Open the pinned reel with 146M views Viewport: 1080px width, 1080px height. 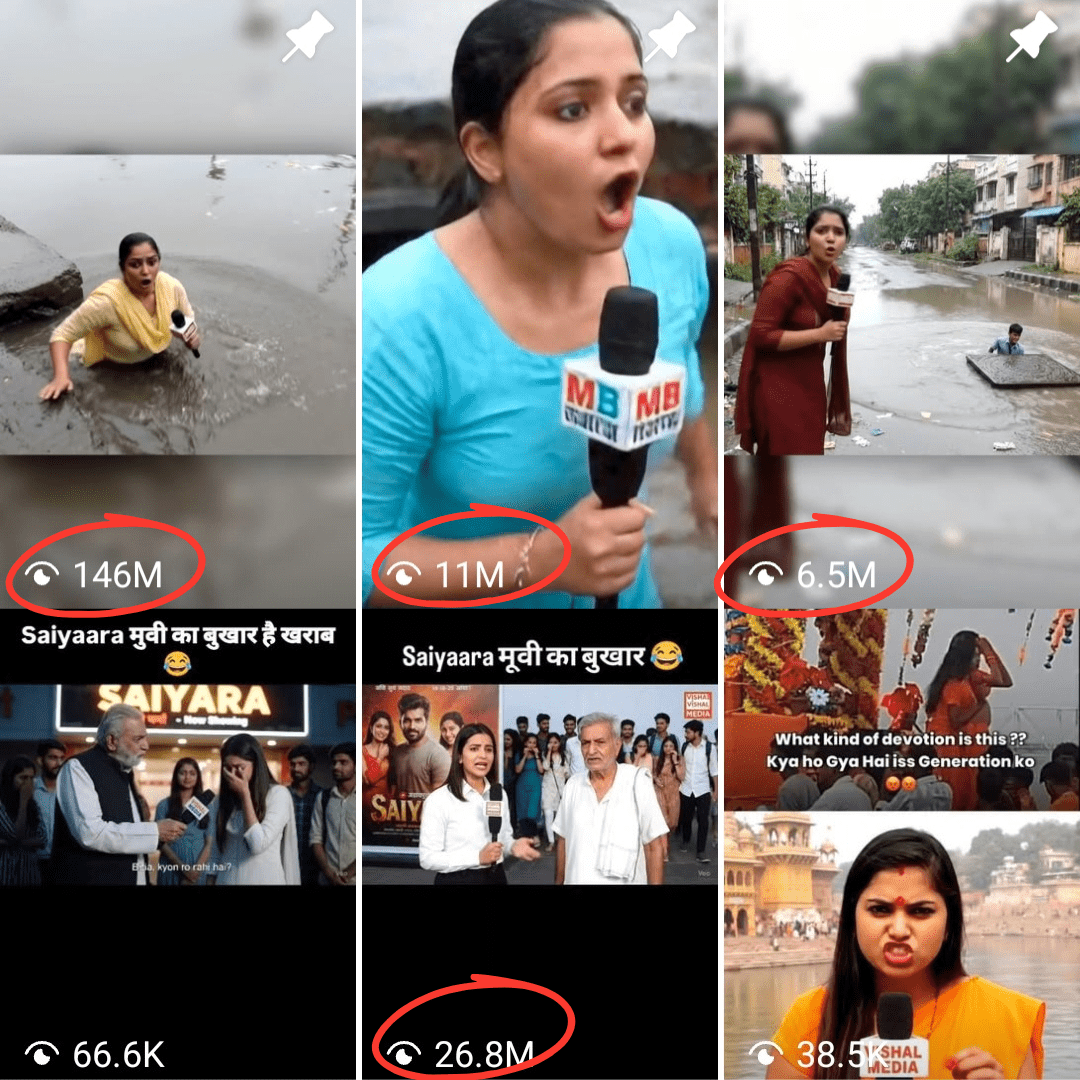tap(178, 300)
